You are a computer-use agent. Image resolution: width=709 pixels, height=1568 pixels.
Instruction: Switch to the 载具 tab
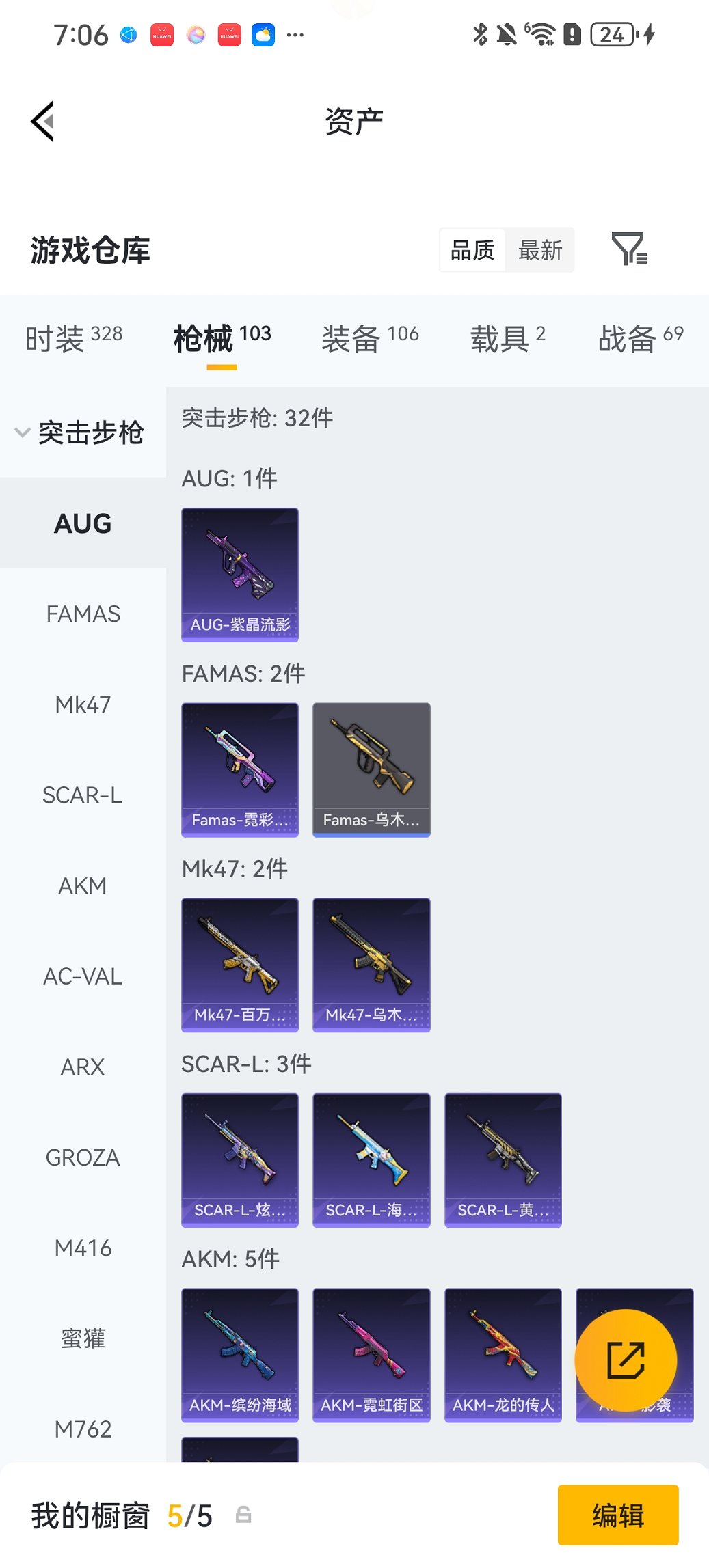pos(507,338)
